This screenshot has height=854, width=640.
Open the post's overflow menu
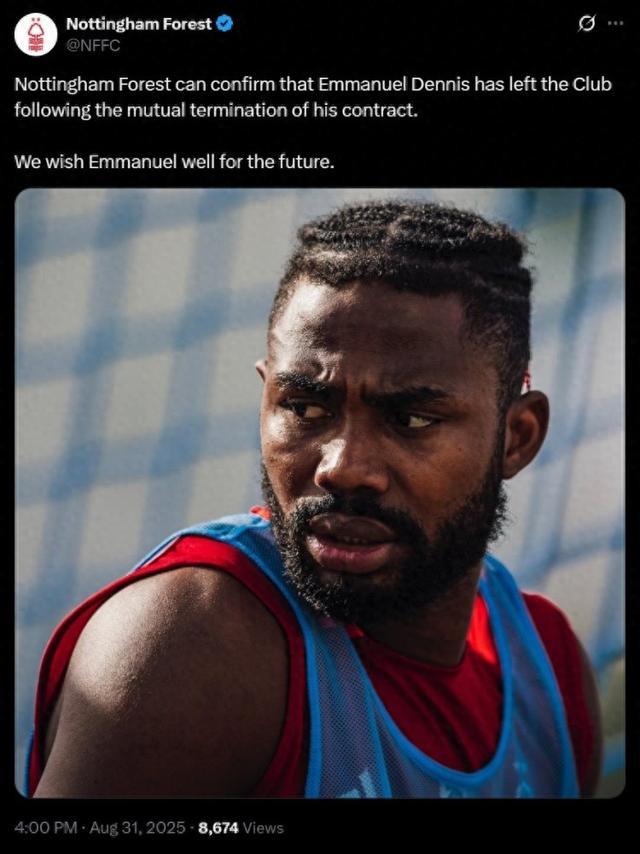click(615, 24)
